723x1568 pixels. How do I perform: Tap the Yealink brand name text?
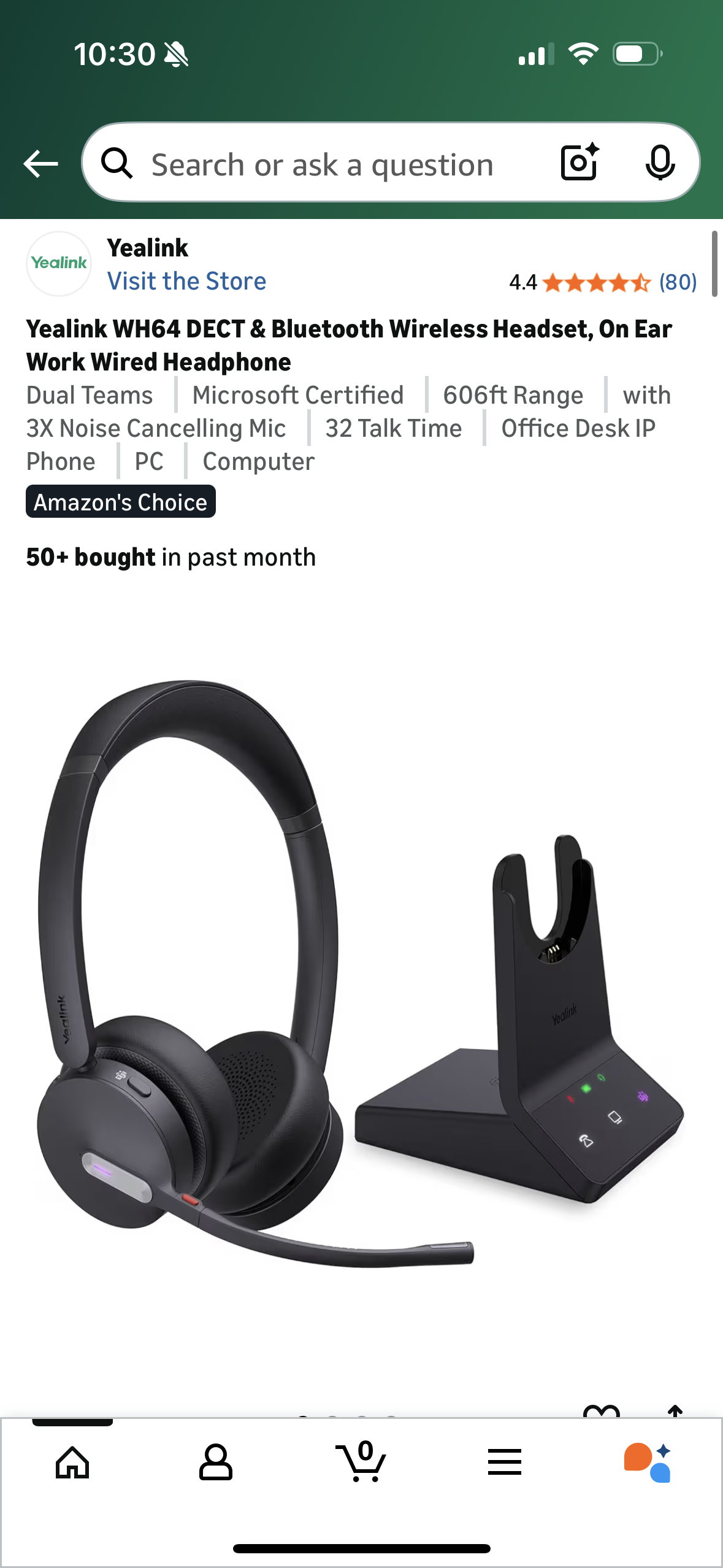click(147, 248)
